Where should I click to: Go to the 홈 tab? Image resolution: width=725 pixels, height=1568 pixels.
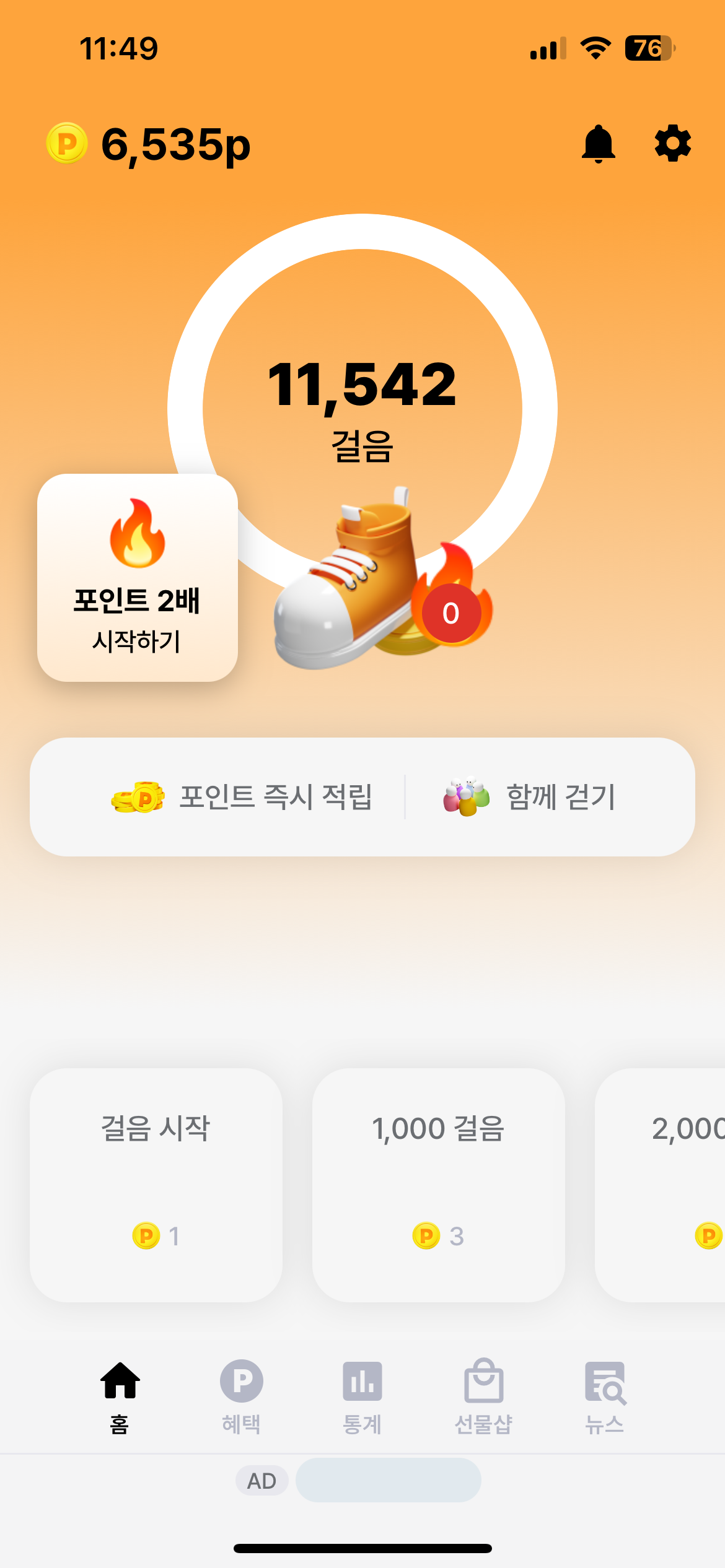click(120, 1397)
